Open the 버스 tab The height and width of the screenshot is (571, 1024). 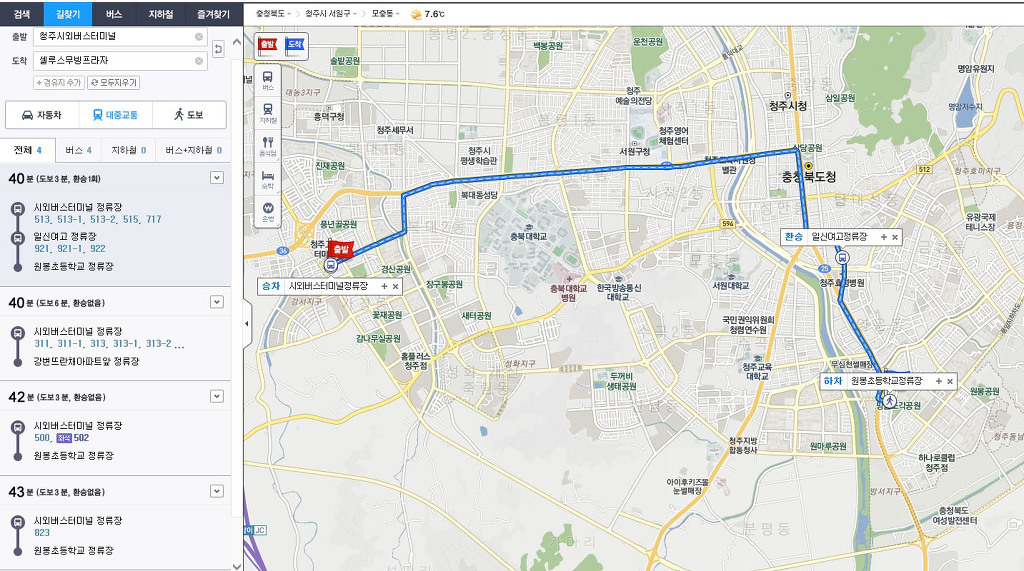(114, 15)
